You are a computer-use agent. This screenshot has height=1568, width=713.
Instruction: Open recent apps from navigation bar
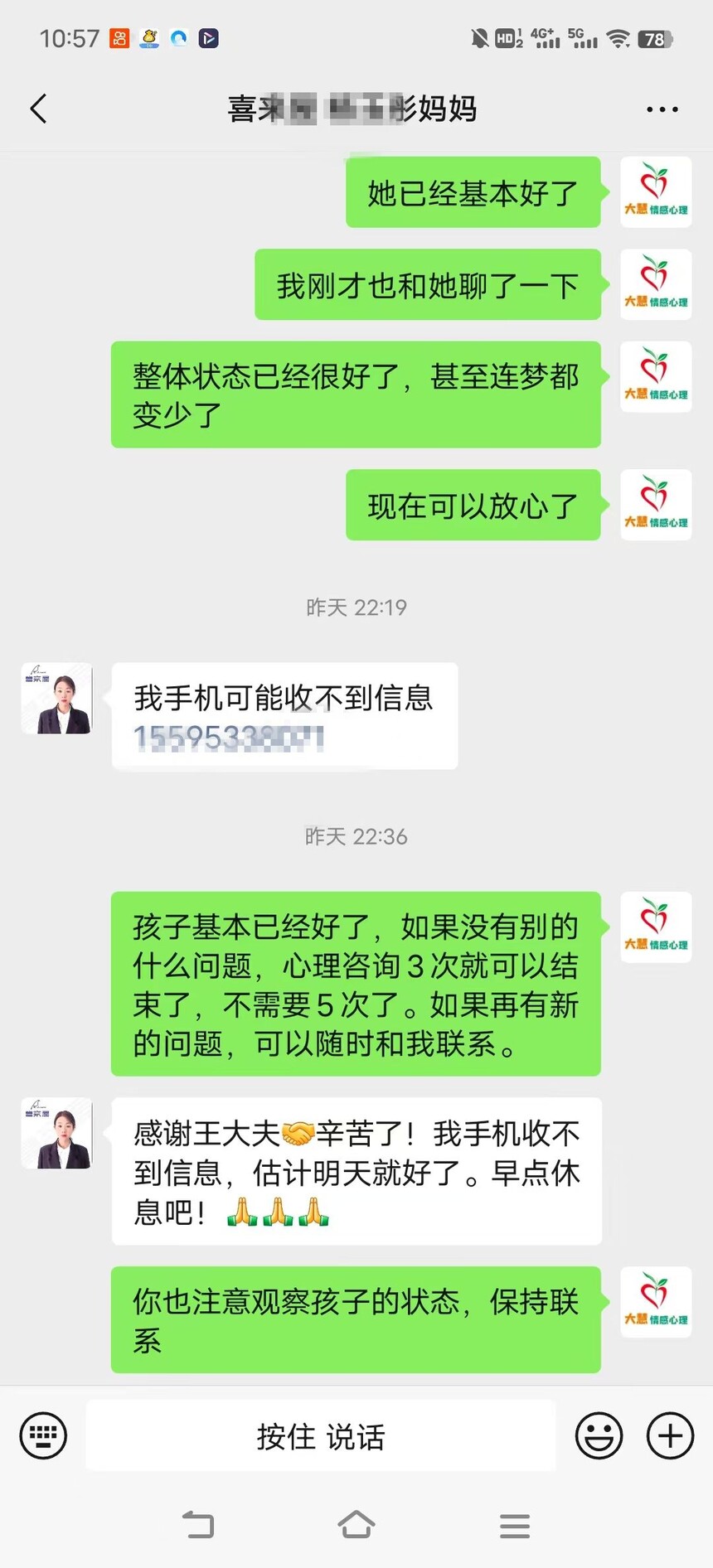515,1525
